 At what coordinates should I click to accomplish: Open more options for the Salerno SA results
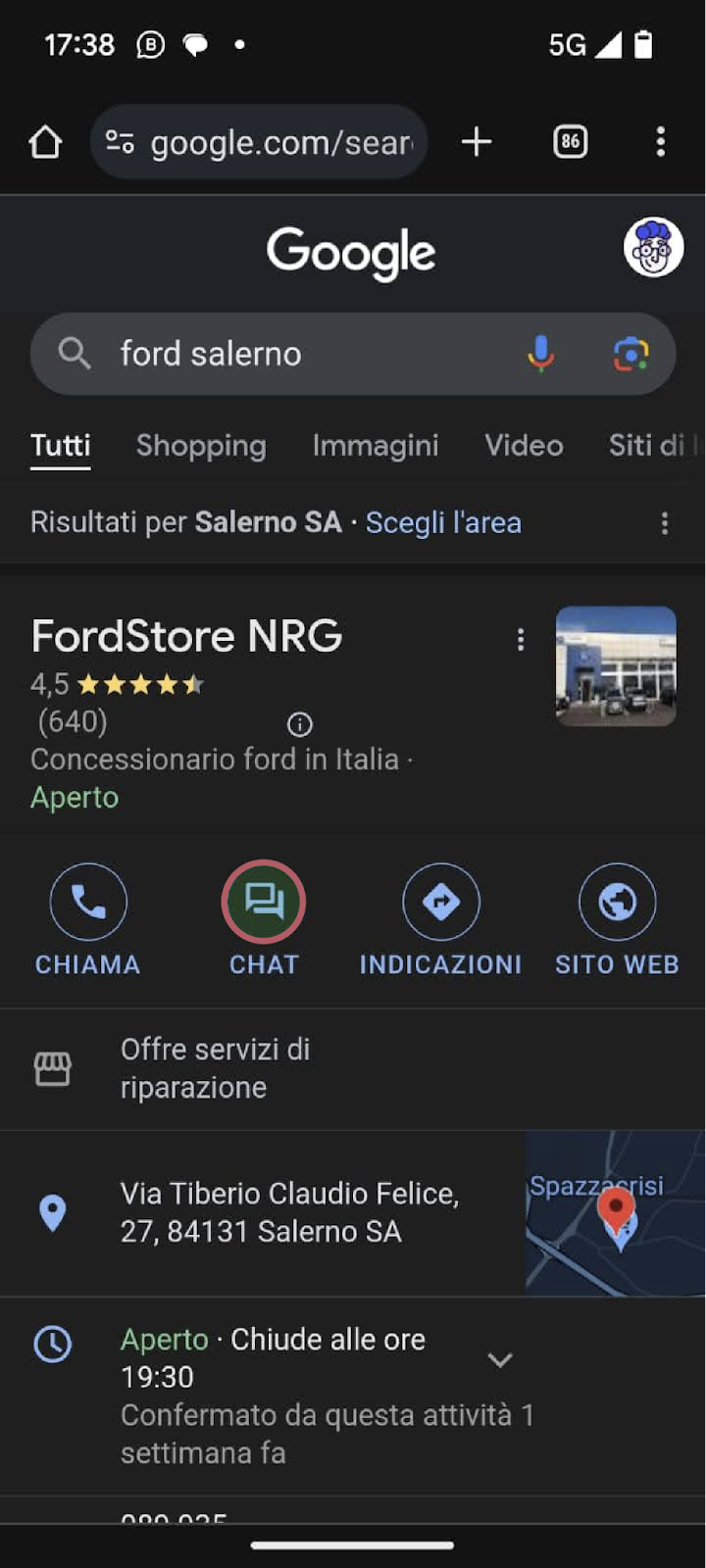[664, 523]
